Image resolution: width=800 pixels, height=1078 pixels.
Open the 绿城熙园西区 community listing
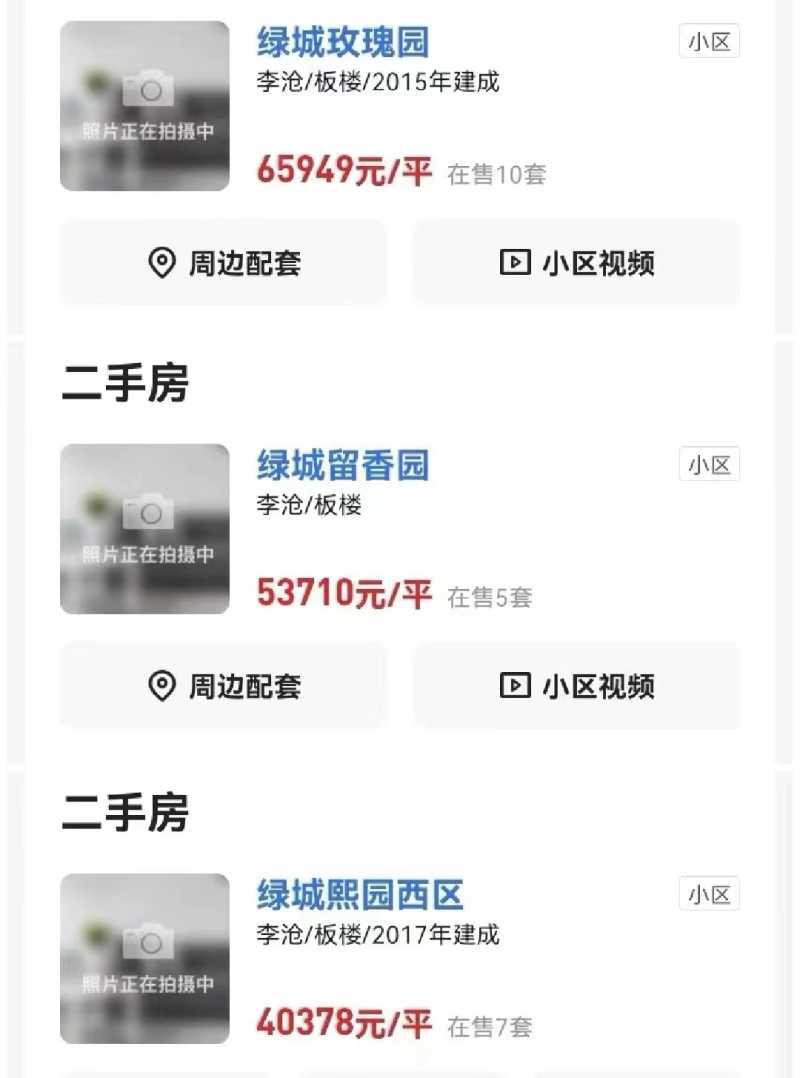360,895
